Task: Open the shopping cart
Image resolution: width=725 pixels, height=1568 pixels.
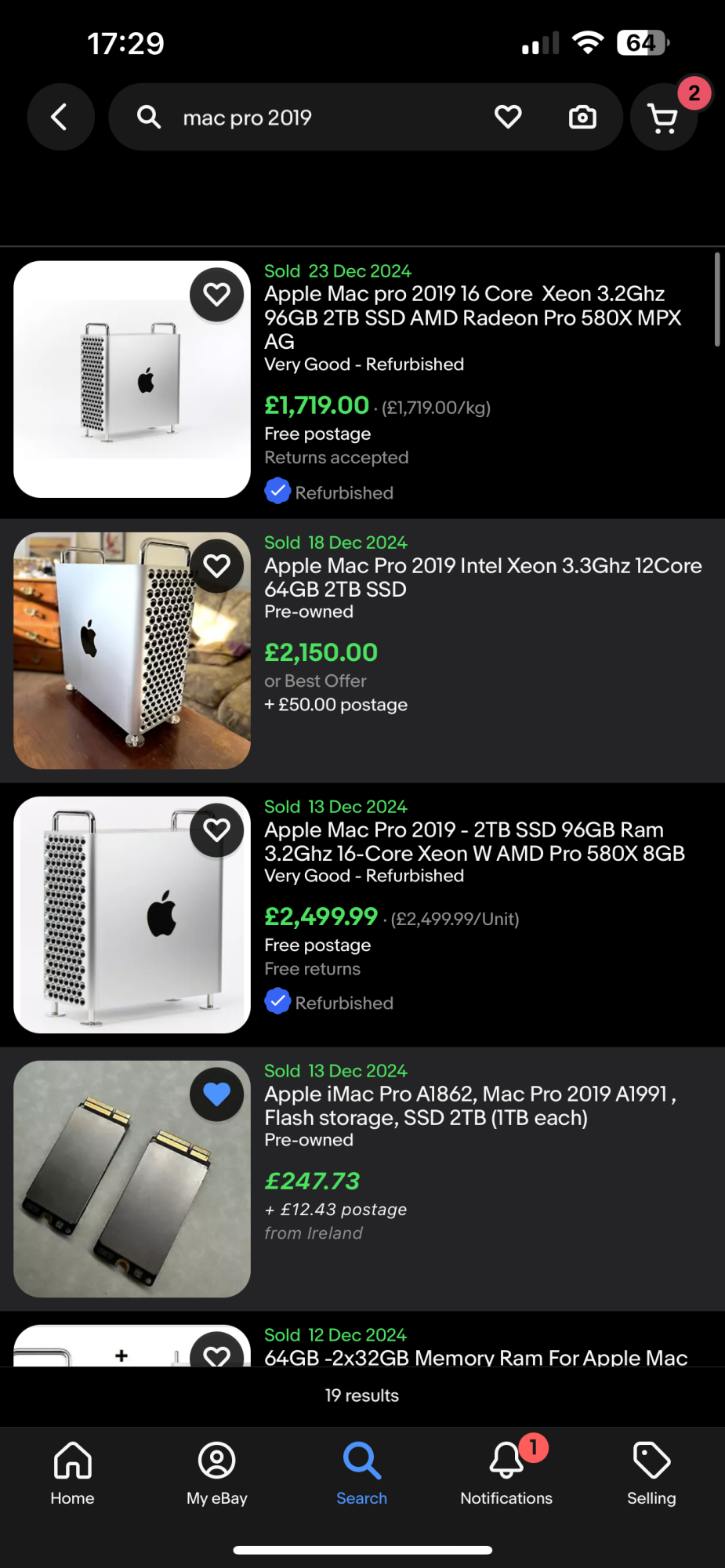Action: 664,118
